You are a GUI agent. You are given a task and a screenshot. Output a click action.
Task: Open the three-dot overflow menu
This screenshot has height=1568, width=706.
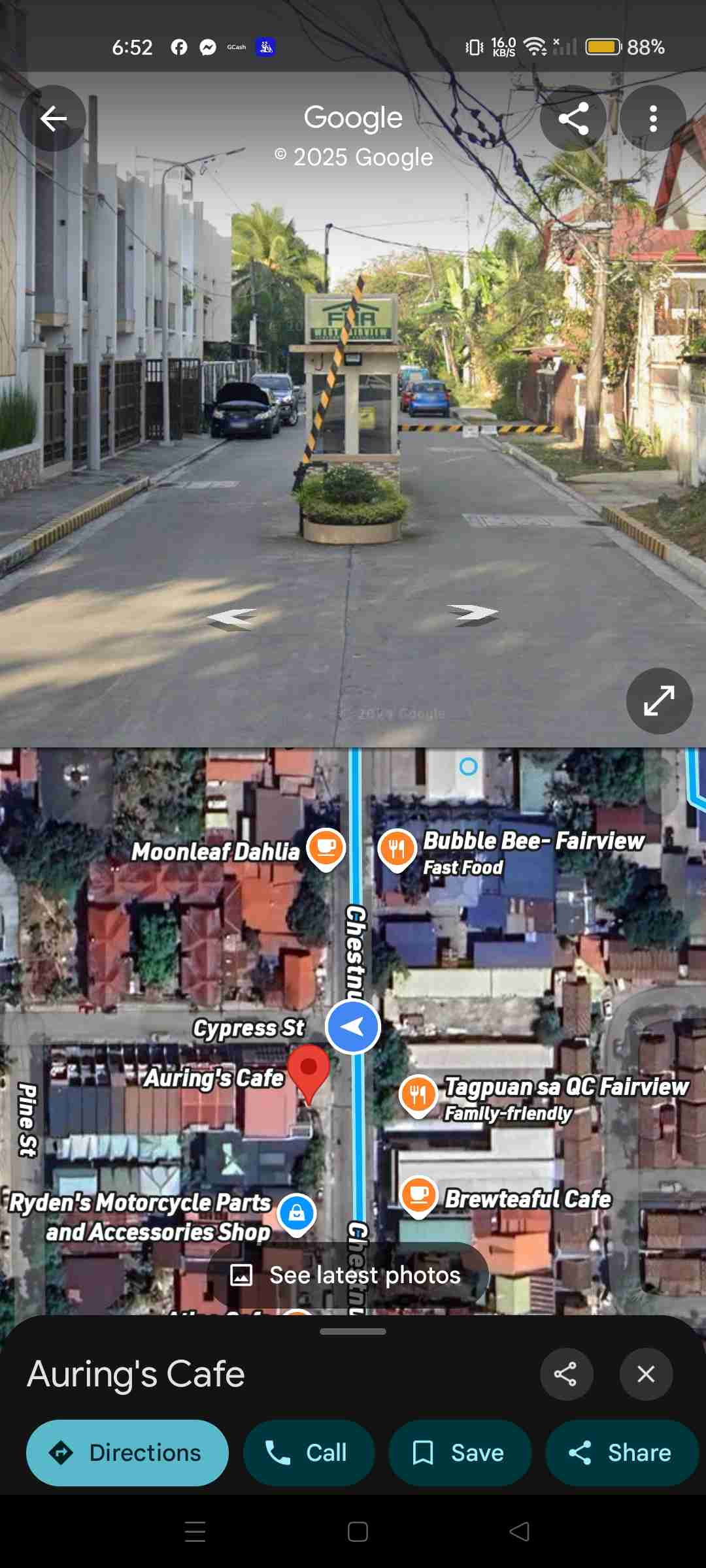(x=653, y=118)
